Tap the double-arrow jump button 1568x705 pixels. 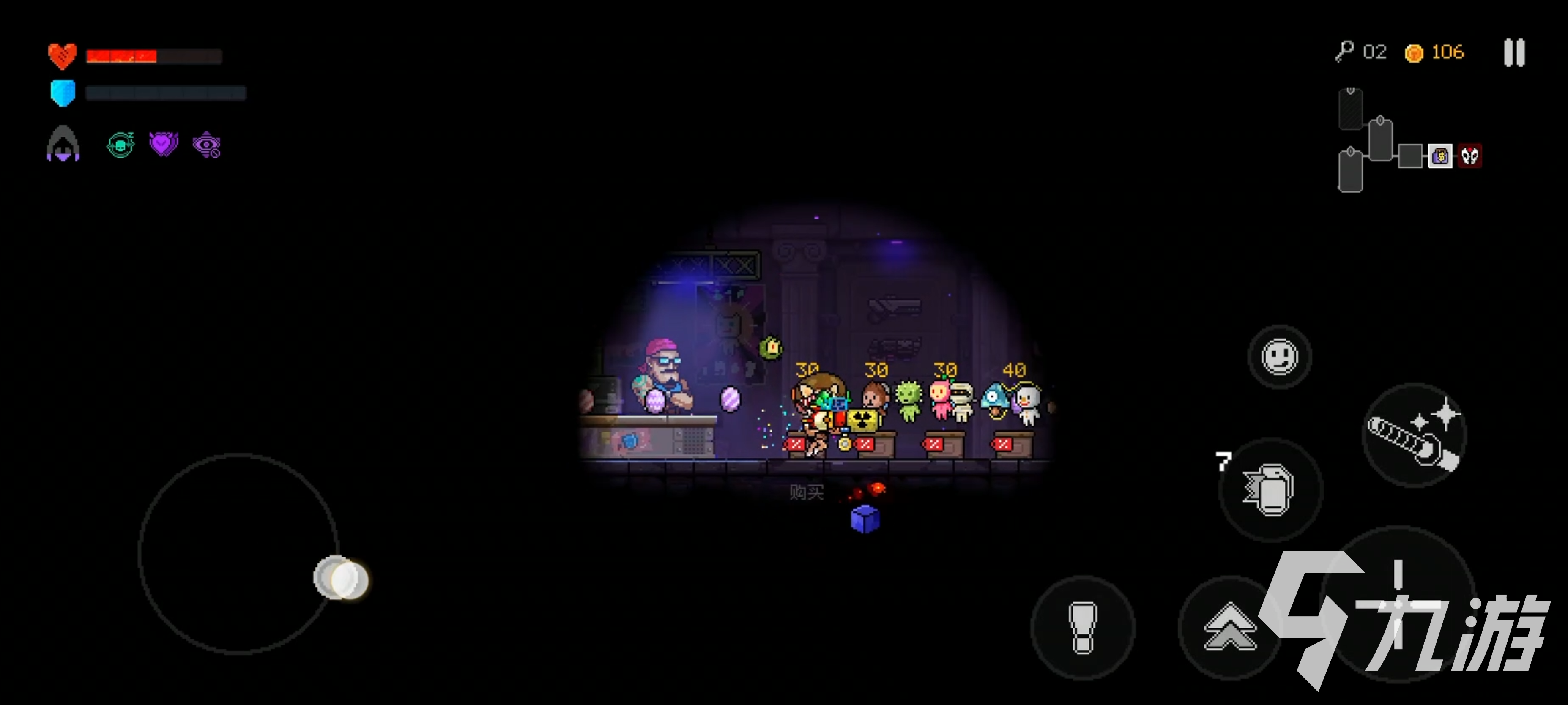click(1229, 627)
